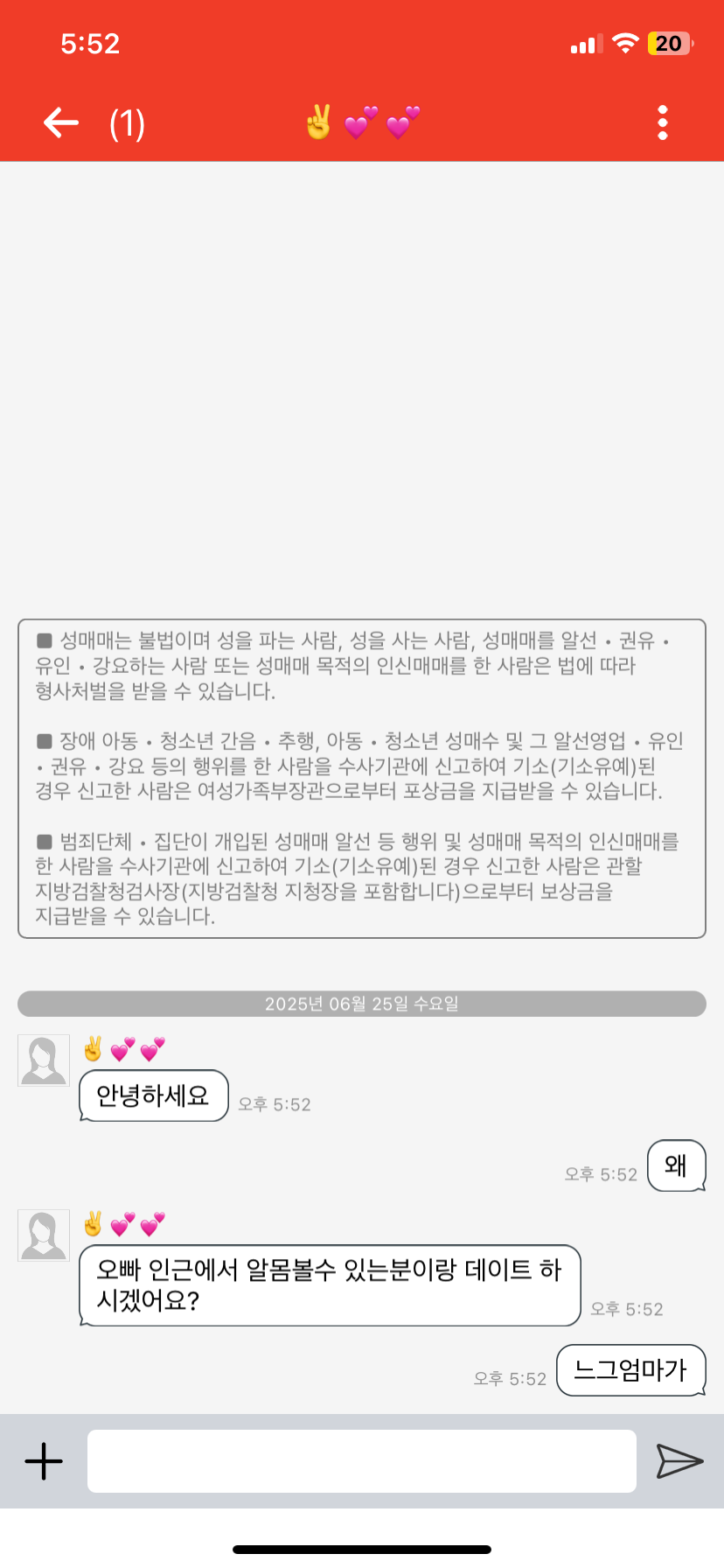Go back with the arrow icon
The width and height of the screenshot is (724, 1568).
61,122
